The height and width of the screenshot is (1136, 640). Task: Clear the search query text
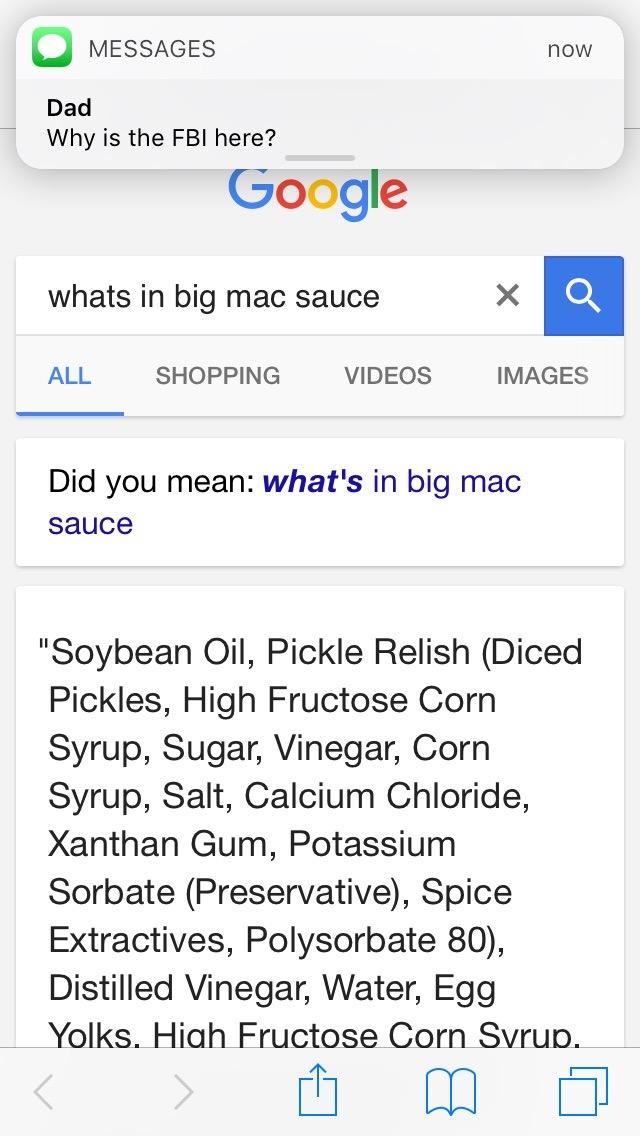(x=508, y=295)
